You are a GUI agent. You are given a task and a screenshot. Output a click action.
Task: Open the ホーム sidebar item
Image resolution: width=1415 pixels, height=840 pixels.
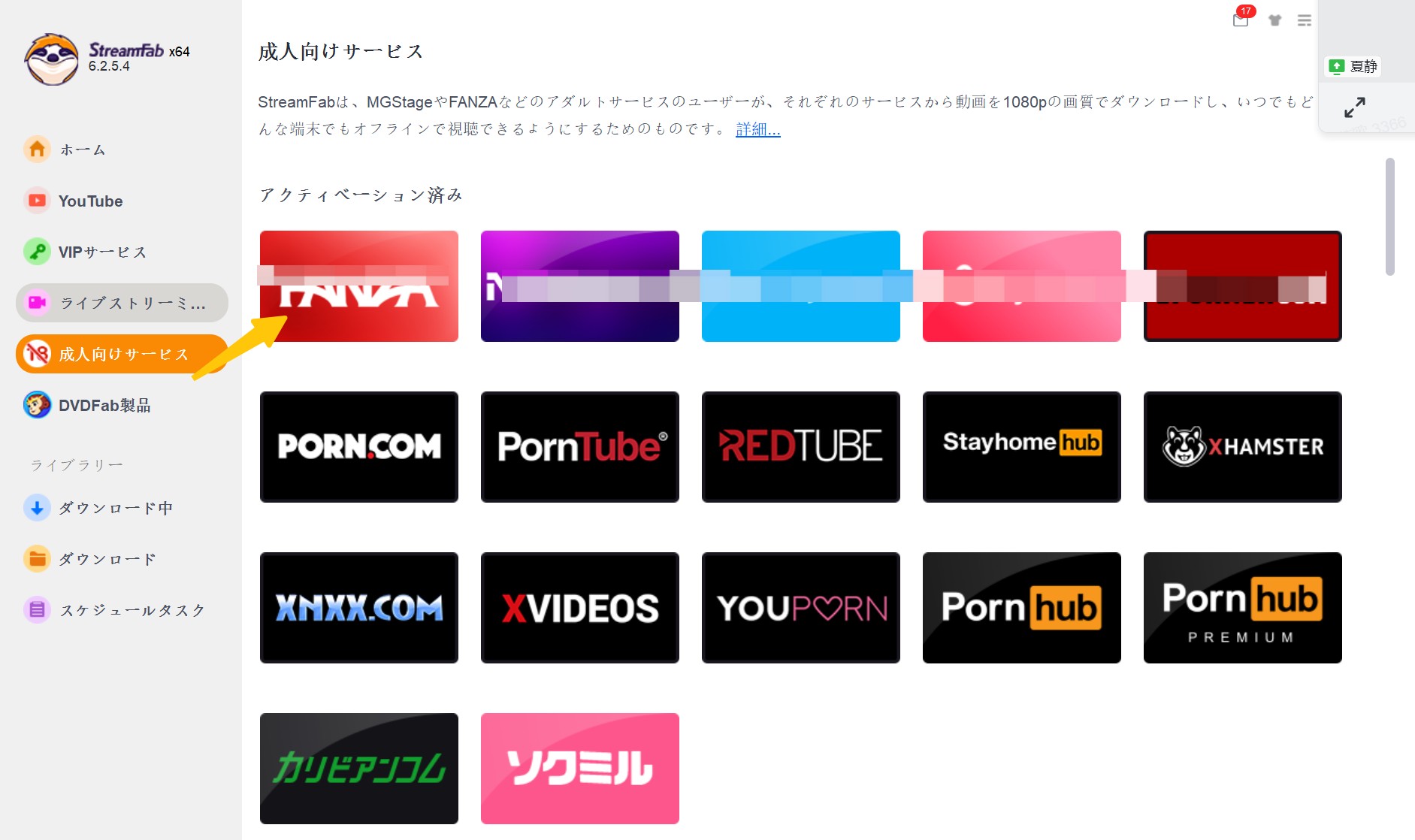(83, 150)
